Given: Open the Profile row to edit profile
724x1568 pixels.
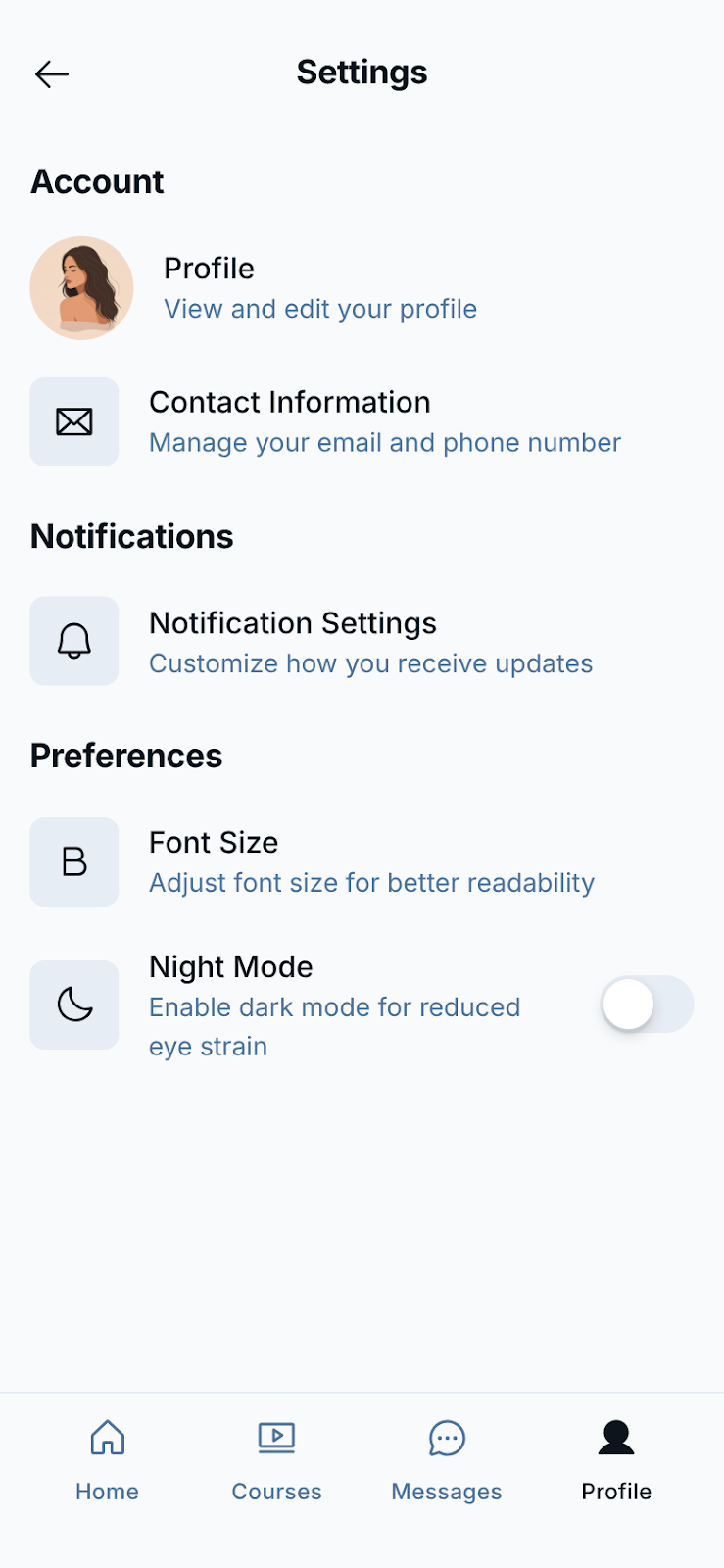Looking at the screenshot, I should [319, 288].
